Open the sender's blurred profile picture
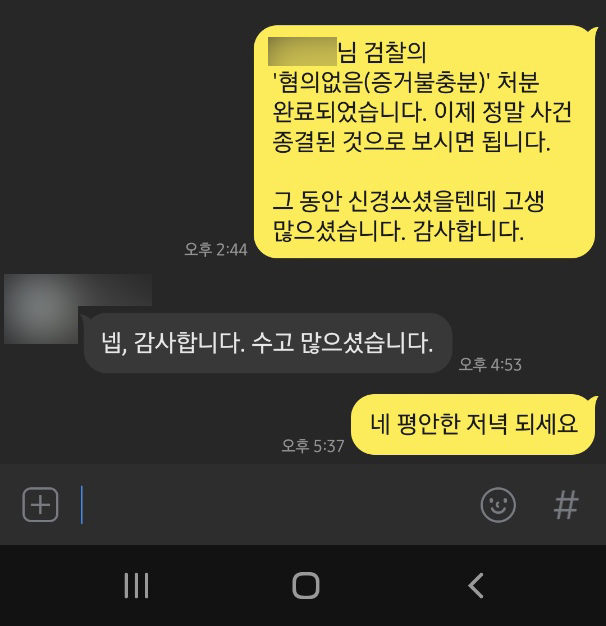This screenshot has height=626, width=606. 42,306
